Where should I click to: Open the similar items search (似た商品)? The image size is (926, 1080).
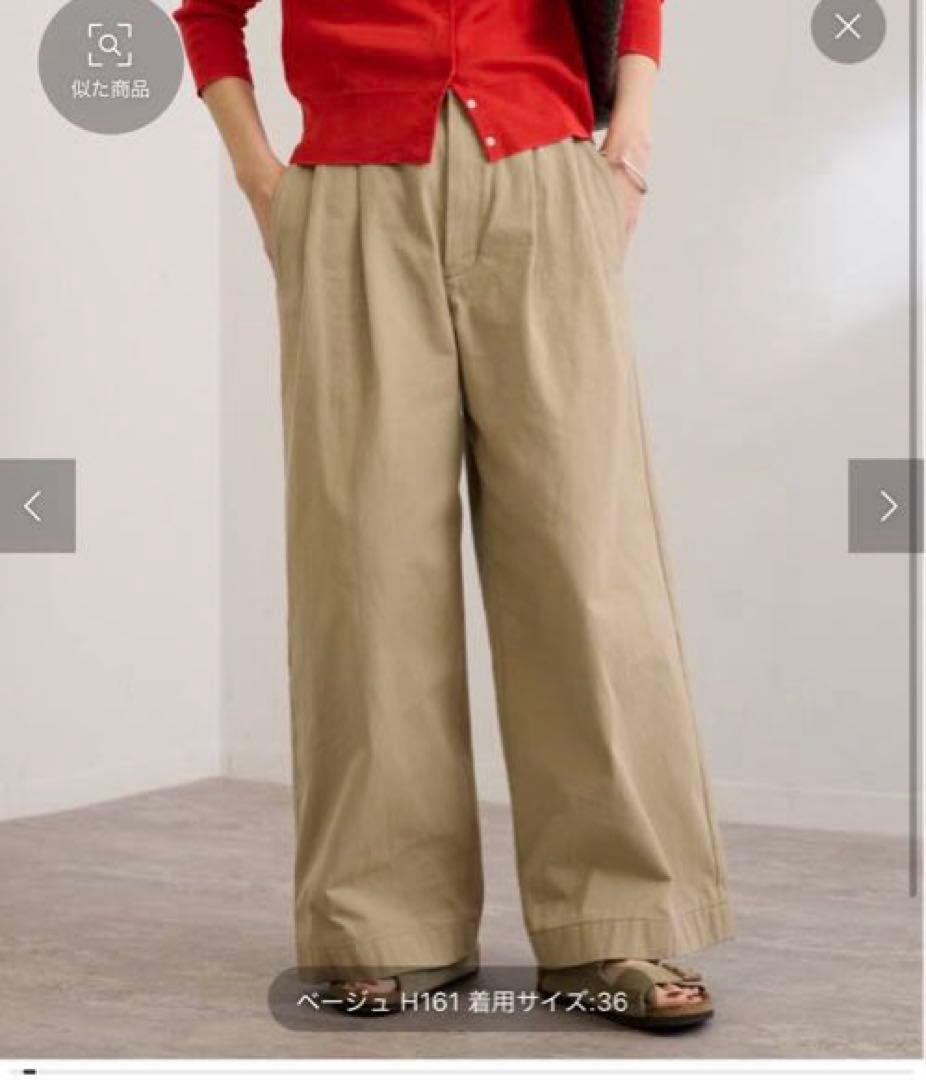click(x=110, y=62)
